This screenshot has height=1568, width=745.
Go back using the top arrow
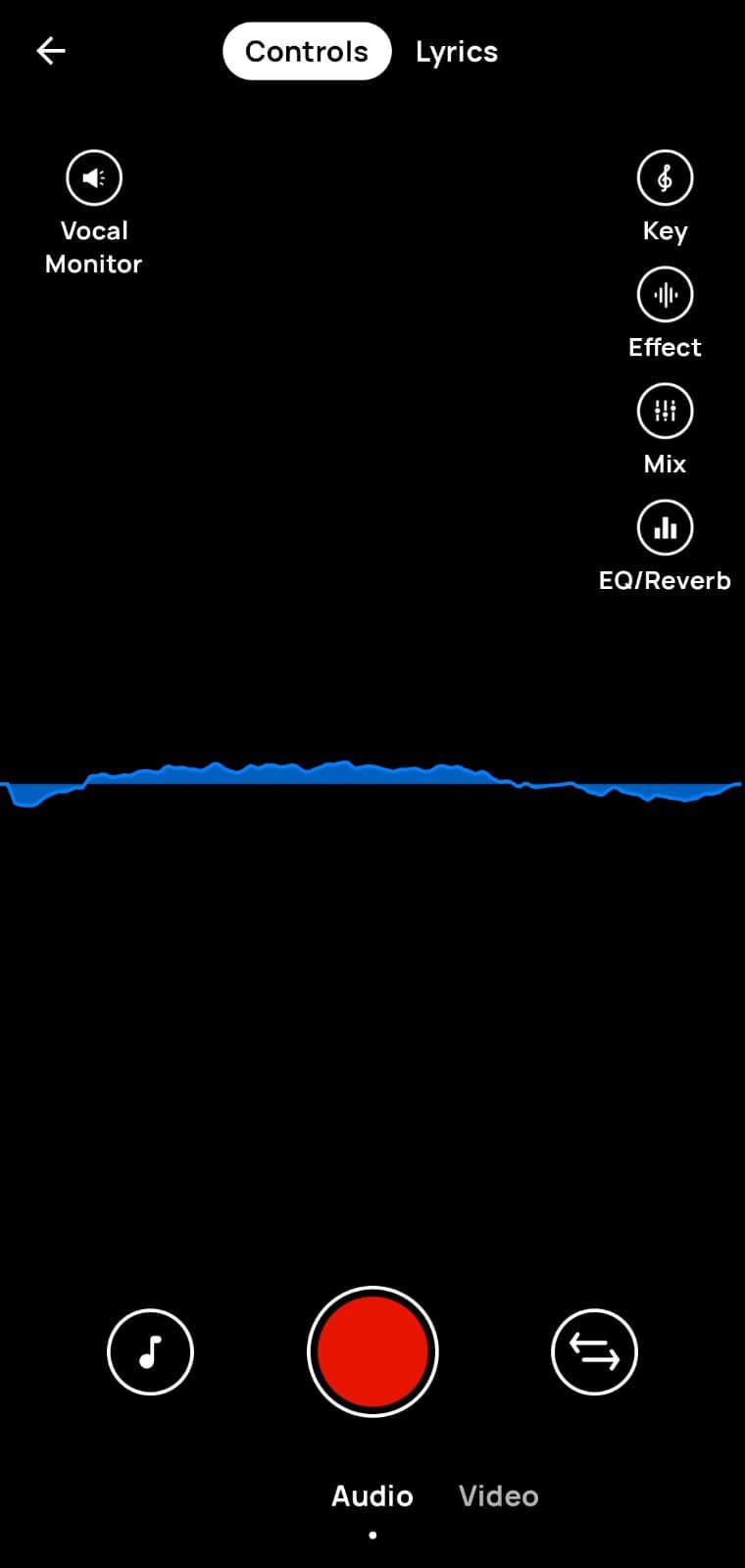click(51, 51)
